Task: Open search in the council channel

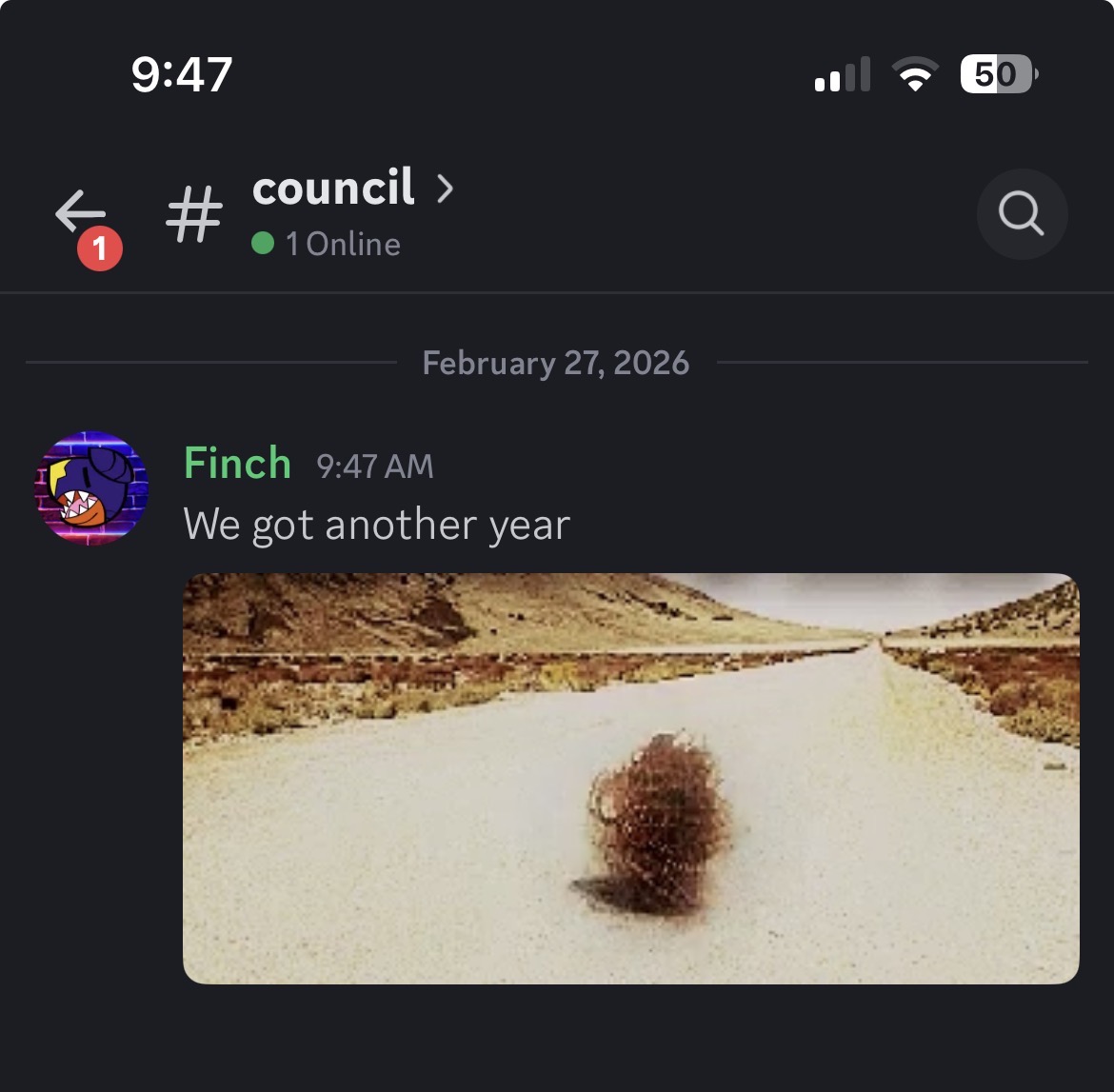Action: pos(1021,214)
